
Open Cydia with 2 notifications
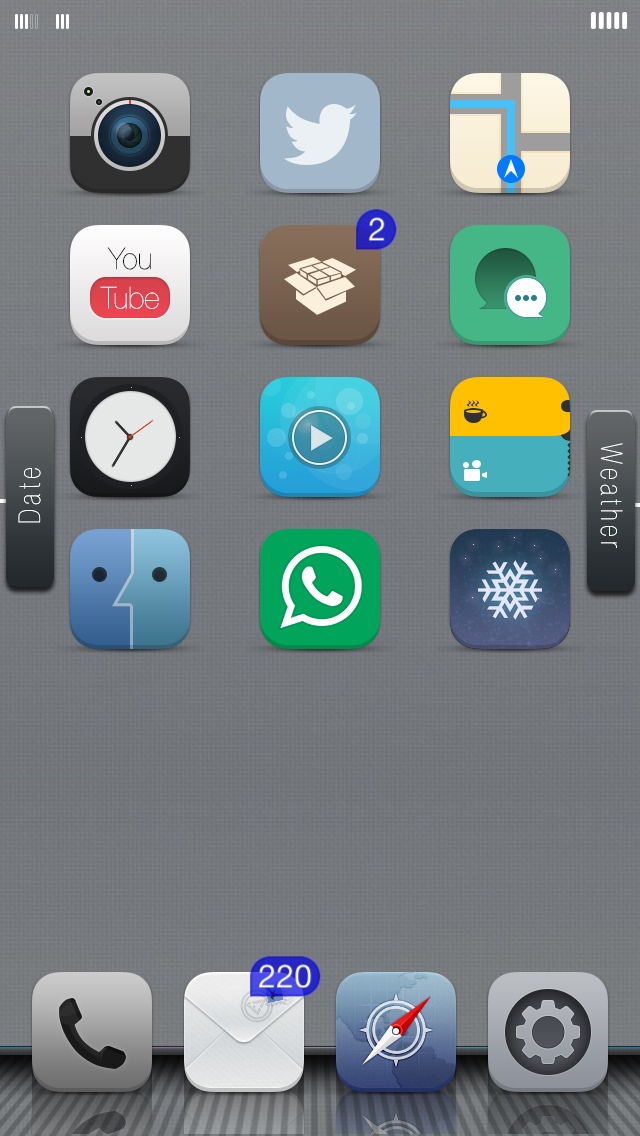(x=320, y=284)
